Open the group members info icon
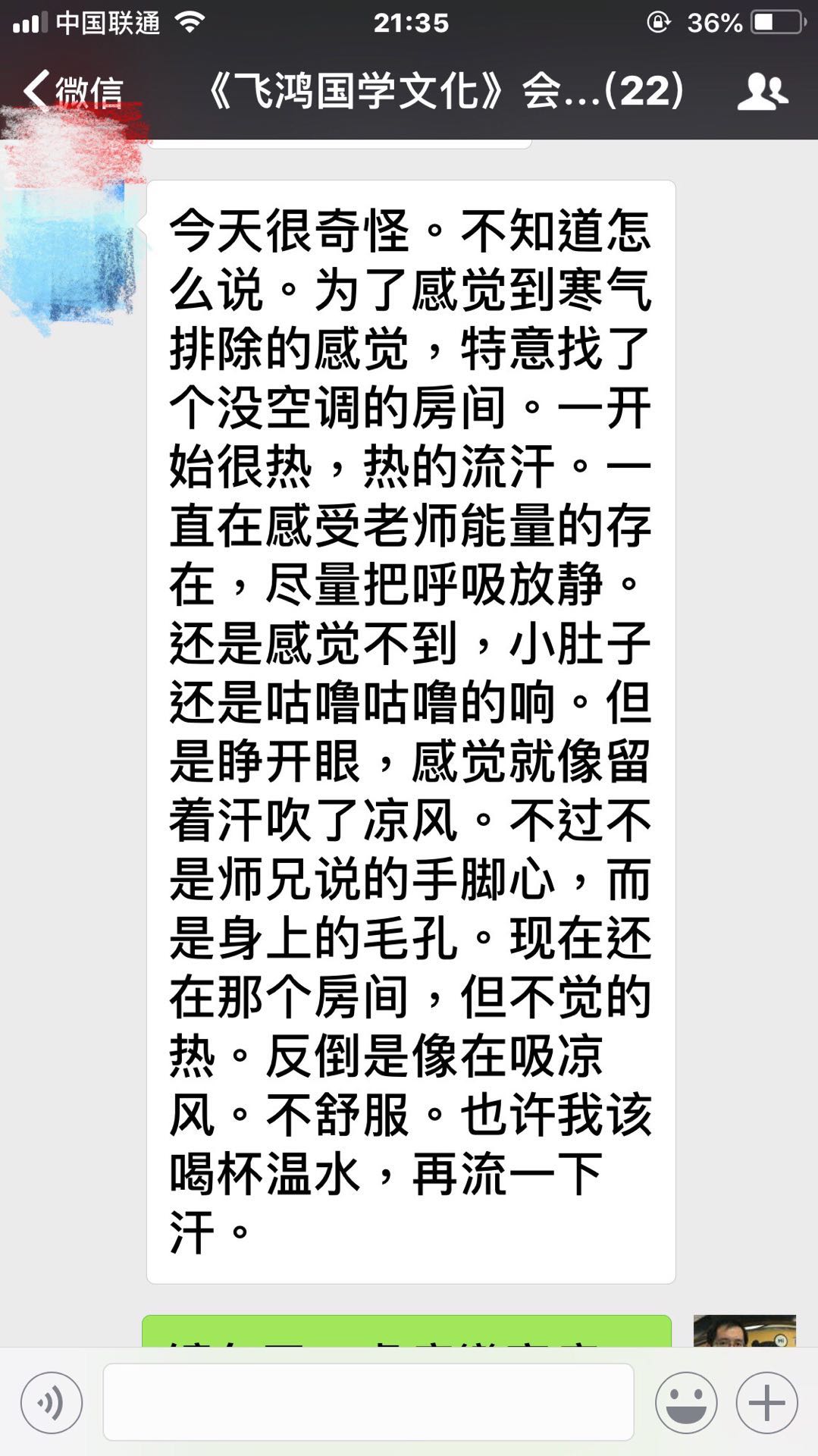This screenshot has width=818, height=1456. click(762, 91)
